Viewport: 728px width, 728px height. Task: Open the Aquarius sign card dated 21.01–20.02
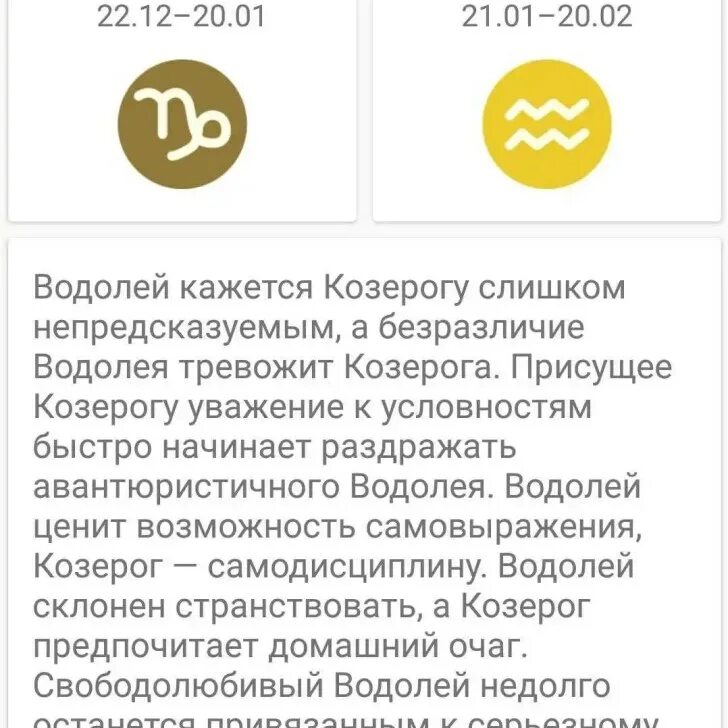click(x=546, y=124)
